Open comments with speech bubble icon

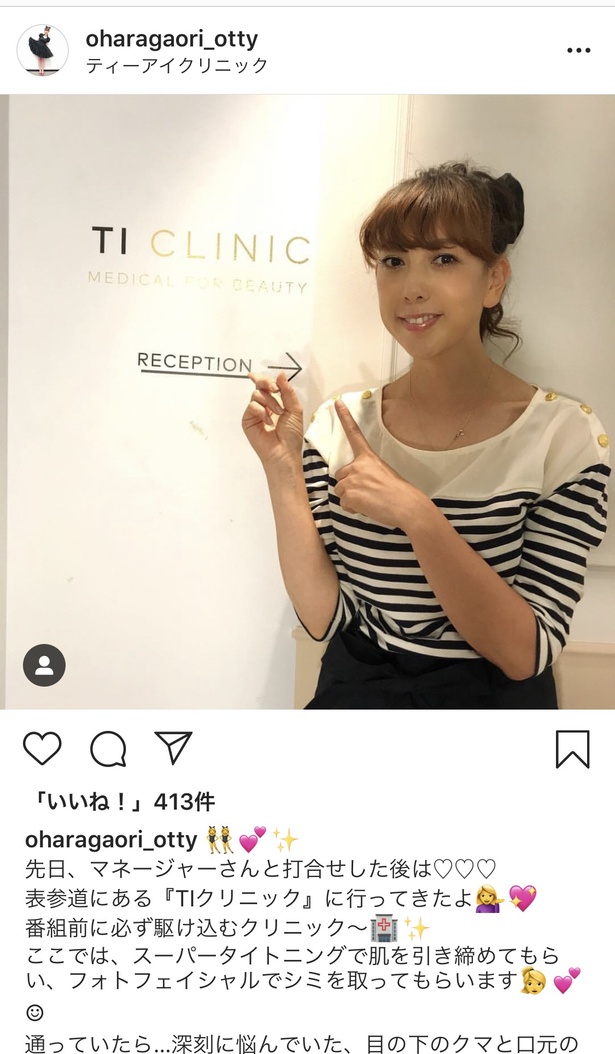108,748
